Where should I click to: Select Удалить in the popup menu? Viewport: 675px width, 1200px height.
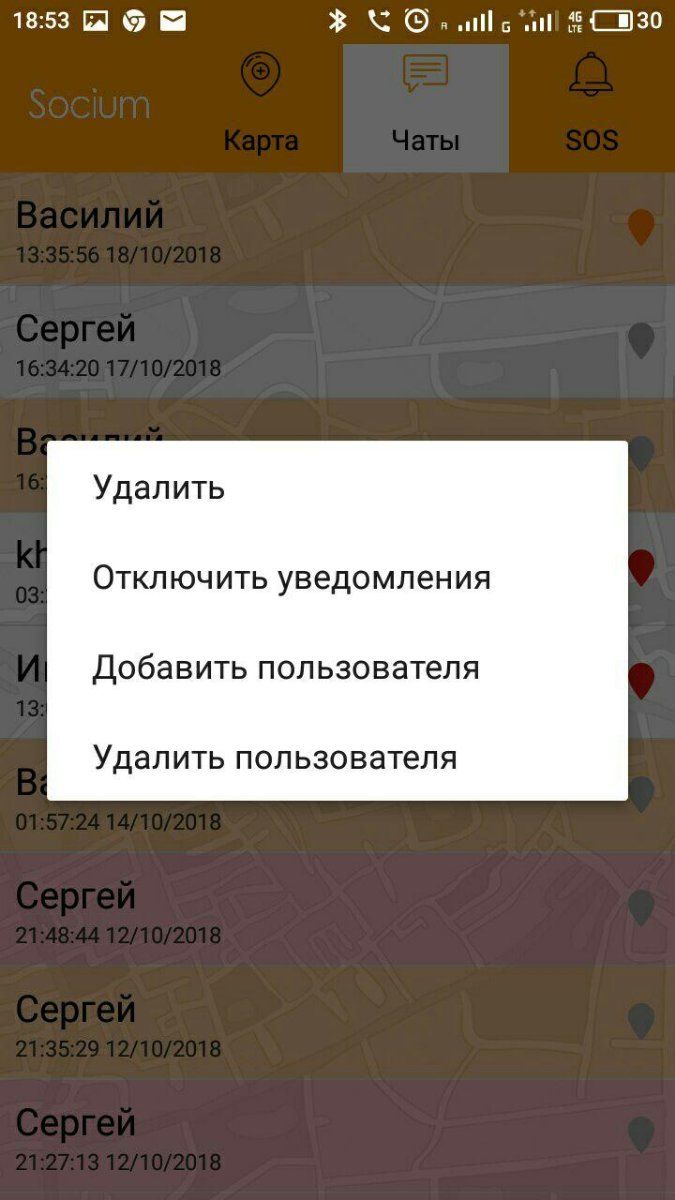pyautogui.click(x=160, y=488)
